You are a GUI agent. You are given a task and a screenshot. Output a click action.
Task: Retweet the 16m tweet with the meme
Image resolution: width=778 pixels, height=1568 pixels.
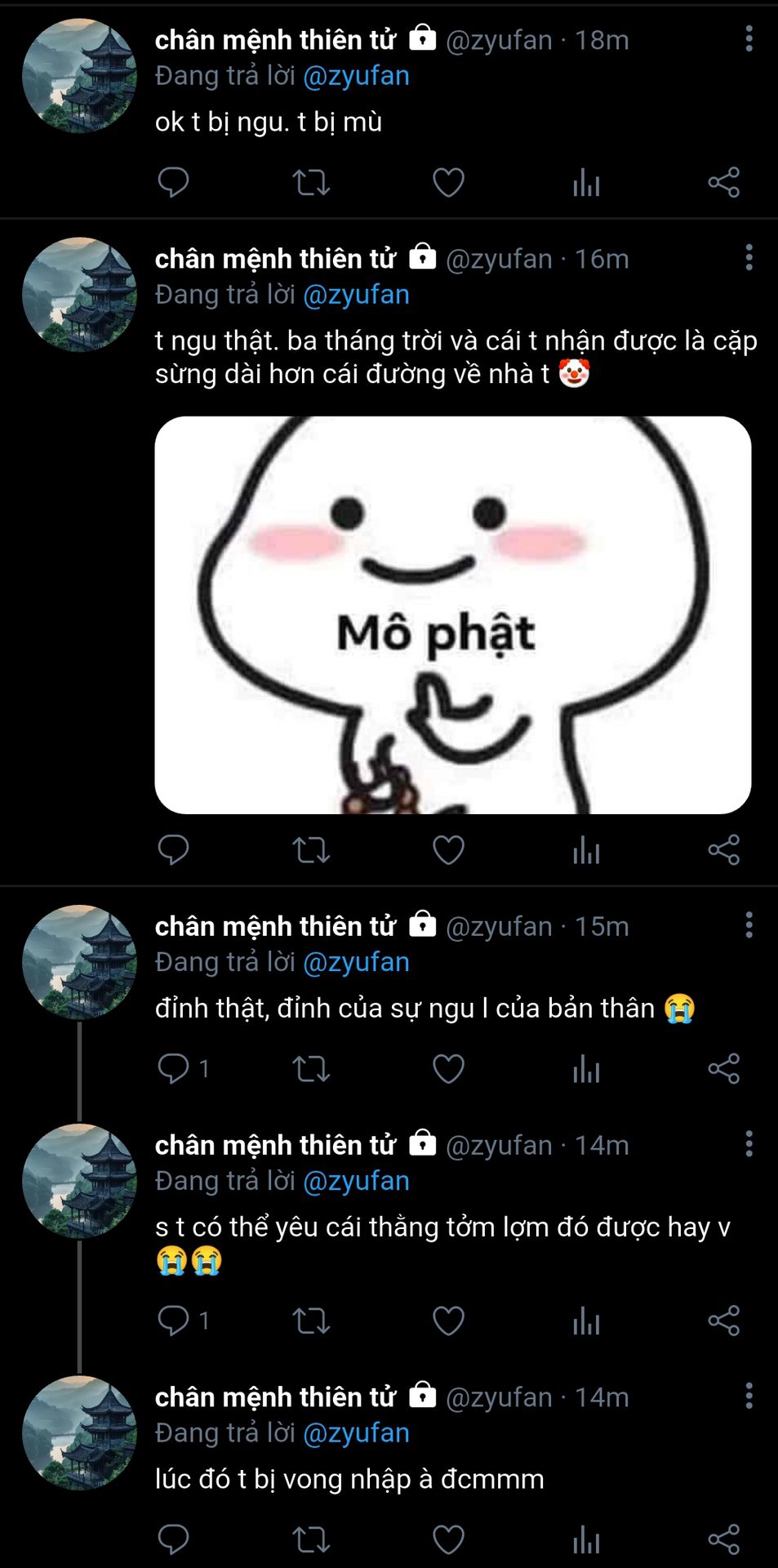pos(311,850)
